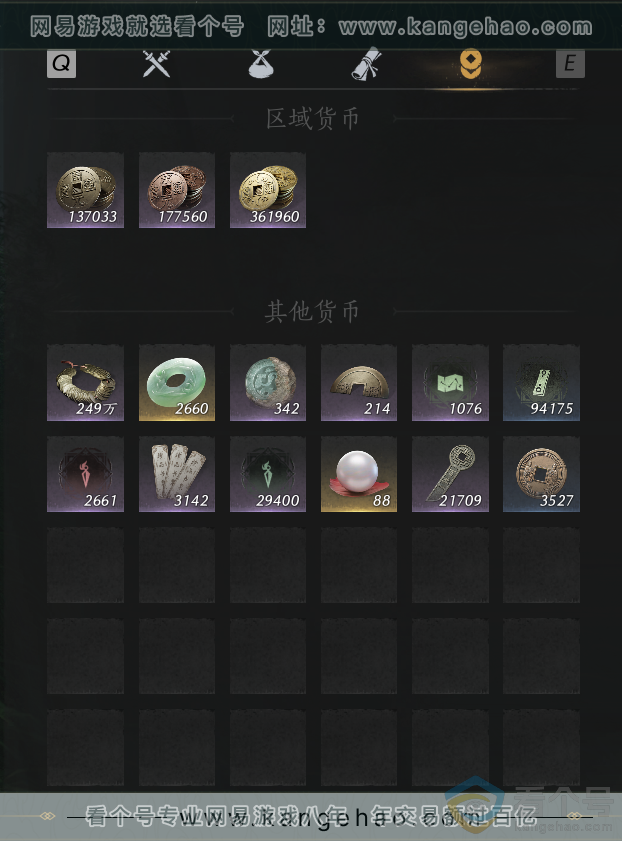
Task: Tap the E next-tab button
Action: pyautogui.click(x=570, y=64)
